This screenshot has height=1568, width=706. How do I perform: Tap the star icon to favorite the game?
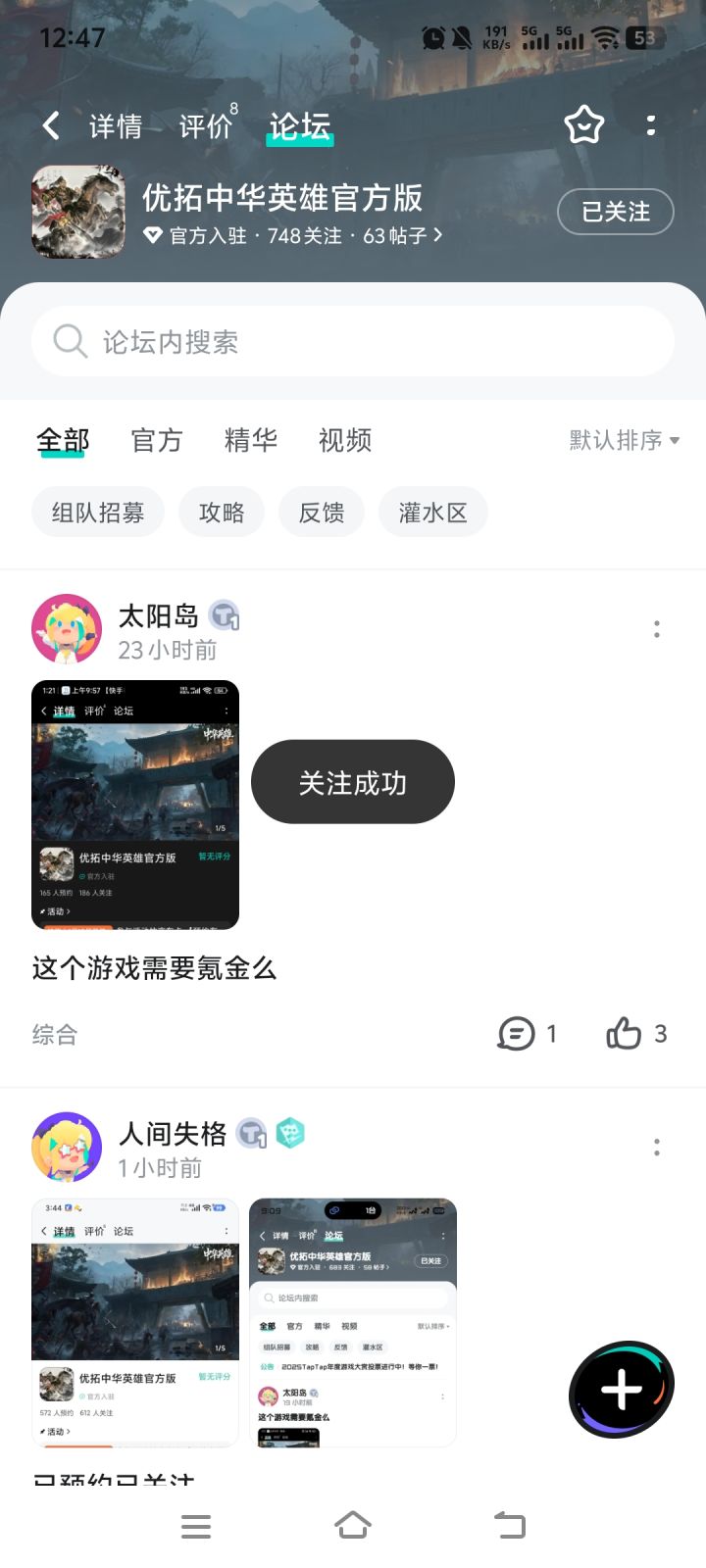coord(583,125)
